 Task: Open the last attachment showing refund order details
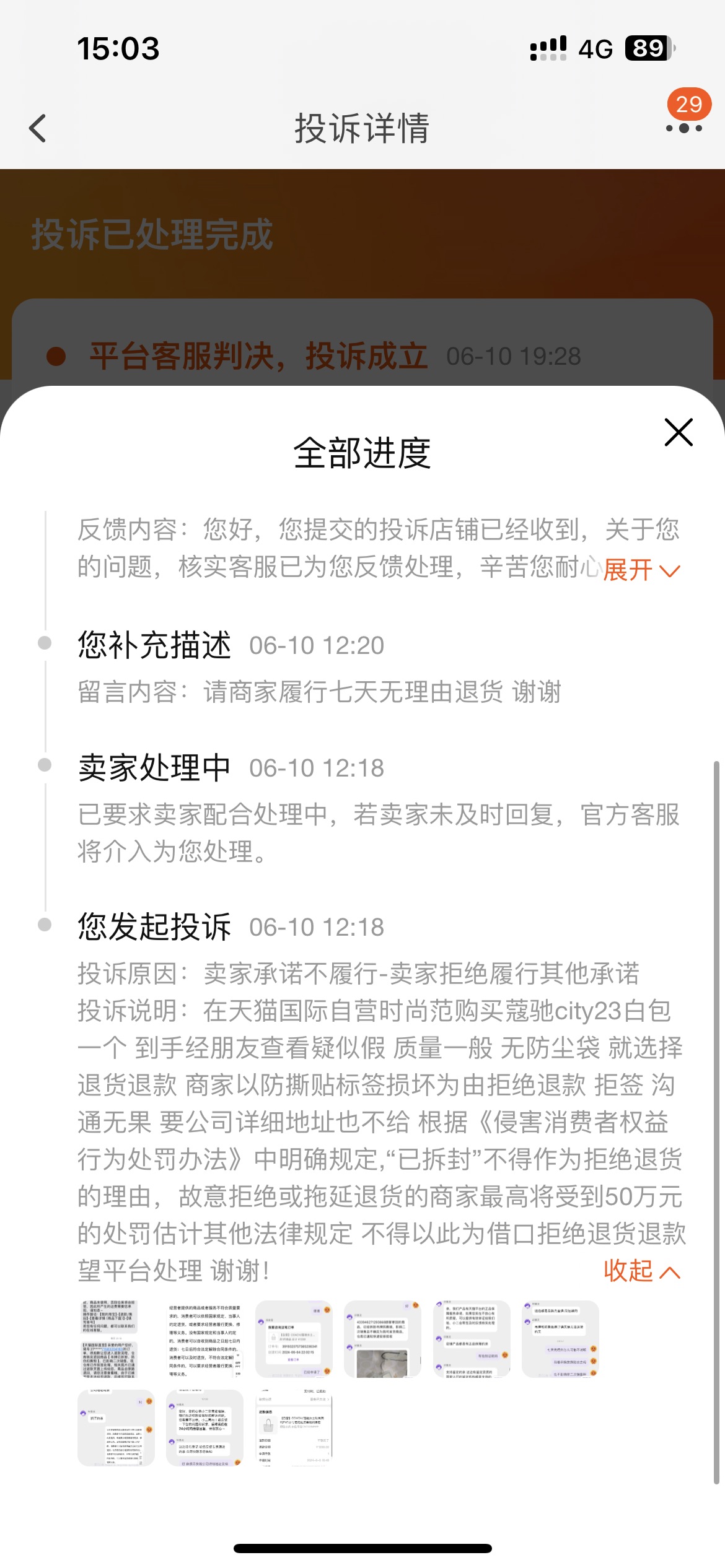click(x=294, y=1427)
